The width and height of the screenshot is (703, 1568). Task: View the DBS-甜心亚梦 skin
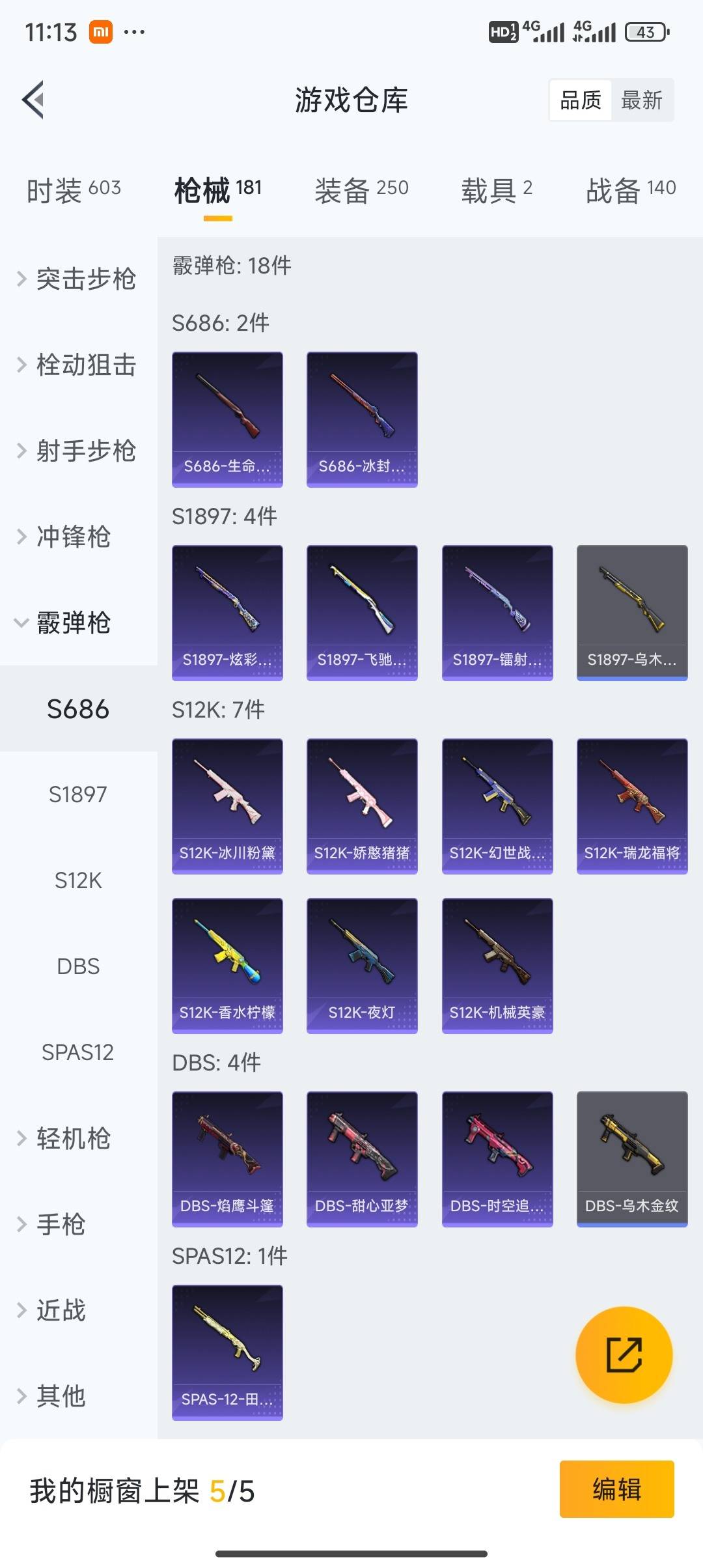point(362,1158)
